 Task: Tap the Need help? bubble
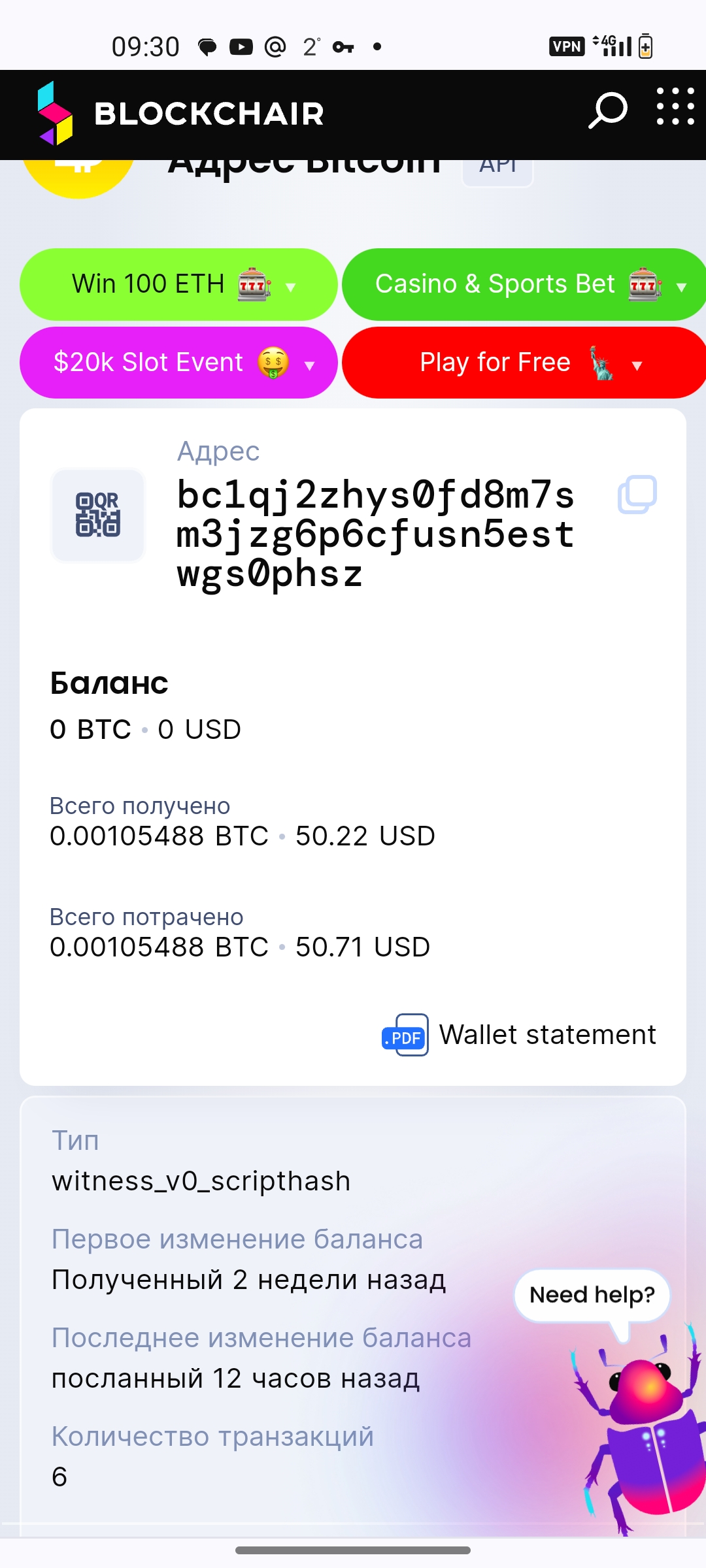pos(592,1295)
